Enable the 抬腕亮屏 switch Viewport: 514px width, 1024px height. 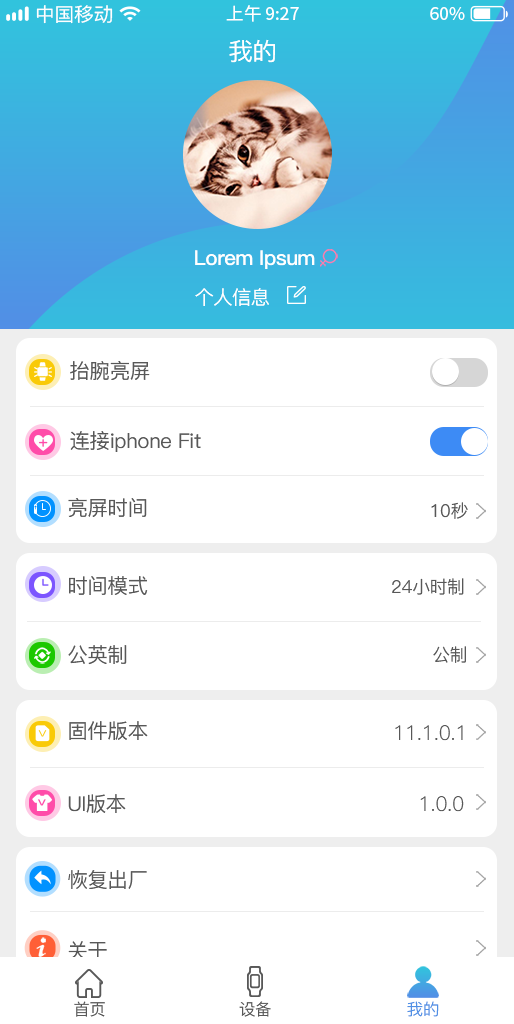[458, 372]
